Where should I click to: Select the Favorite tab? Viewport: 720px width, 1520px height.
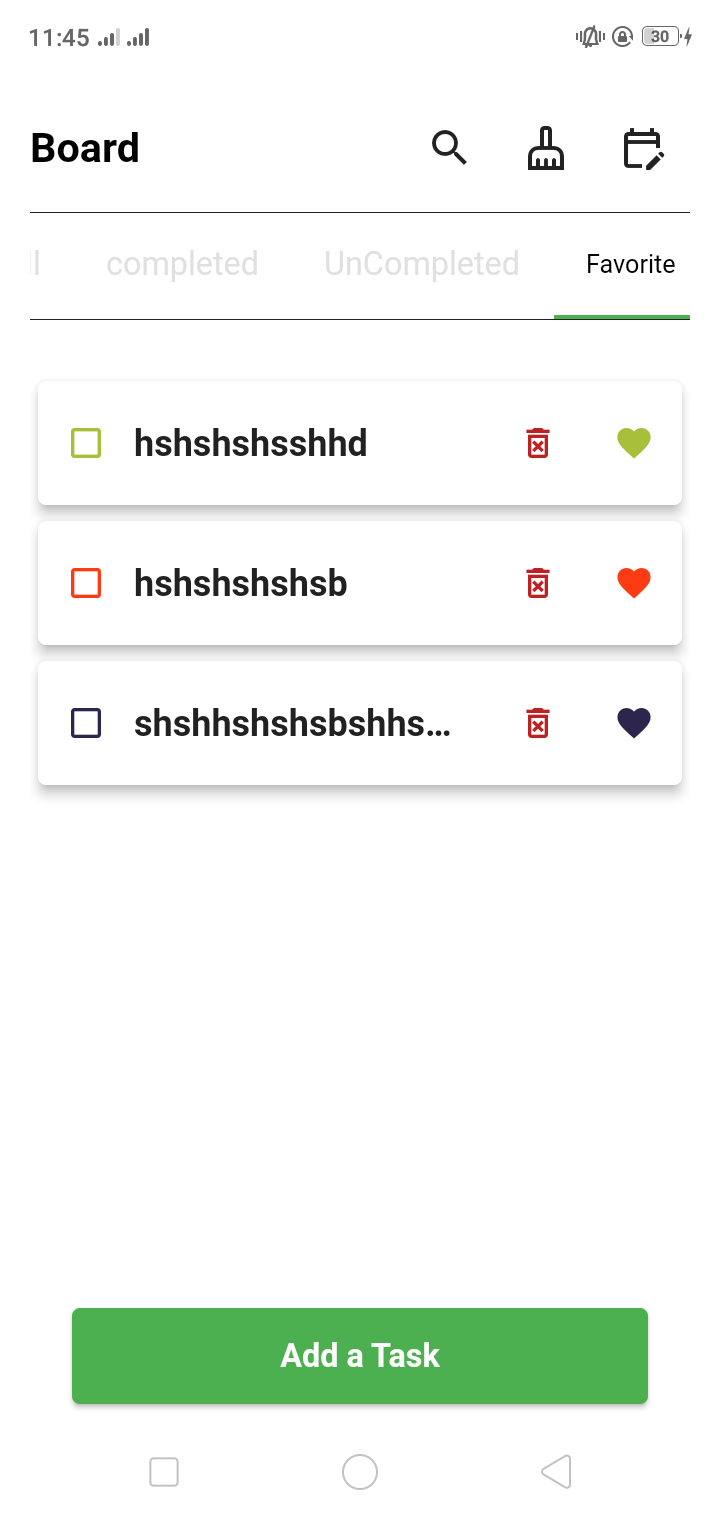coord(630,264)
